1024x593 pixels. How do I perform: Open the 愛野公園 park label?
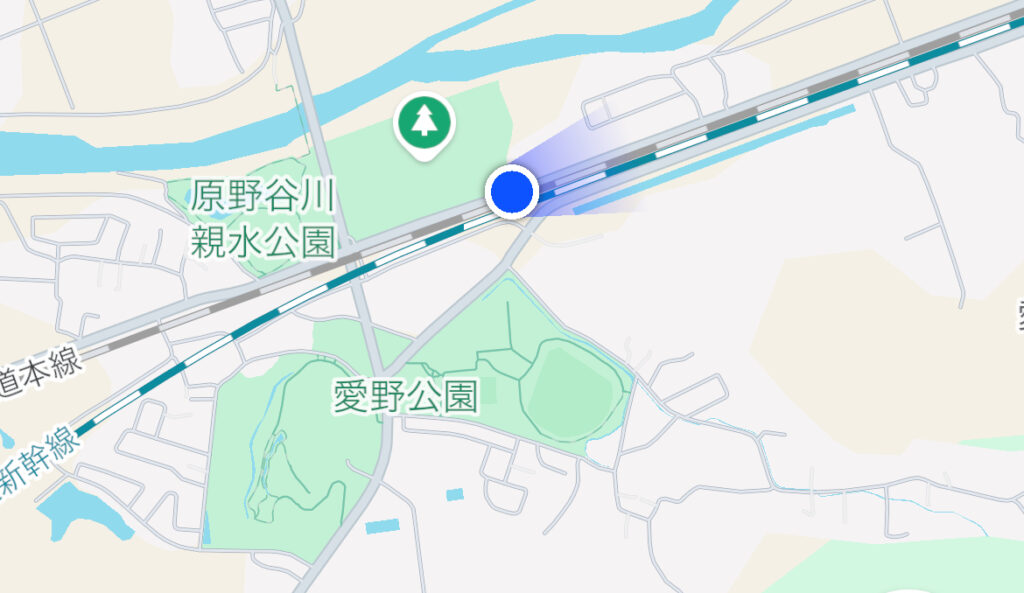click(406, 398)
